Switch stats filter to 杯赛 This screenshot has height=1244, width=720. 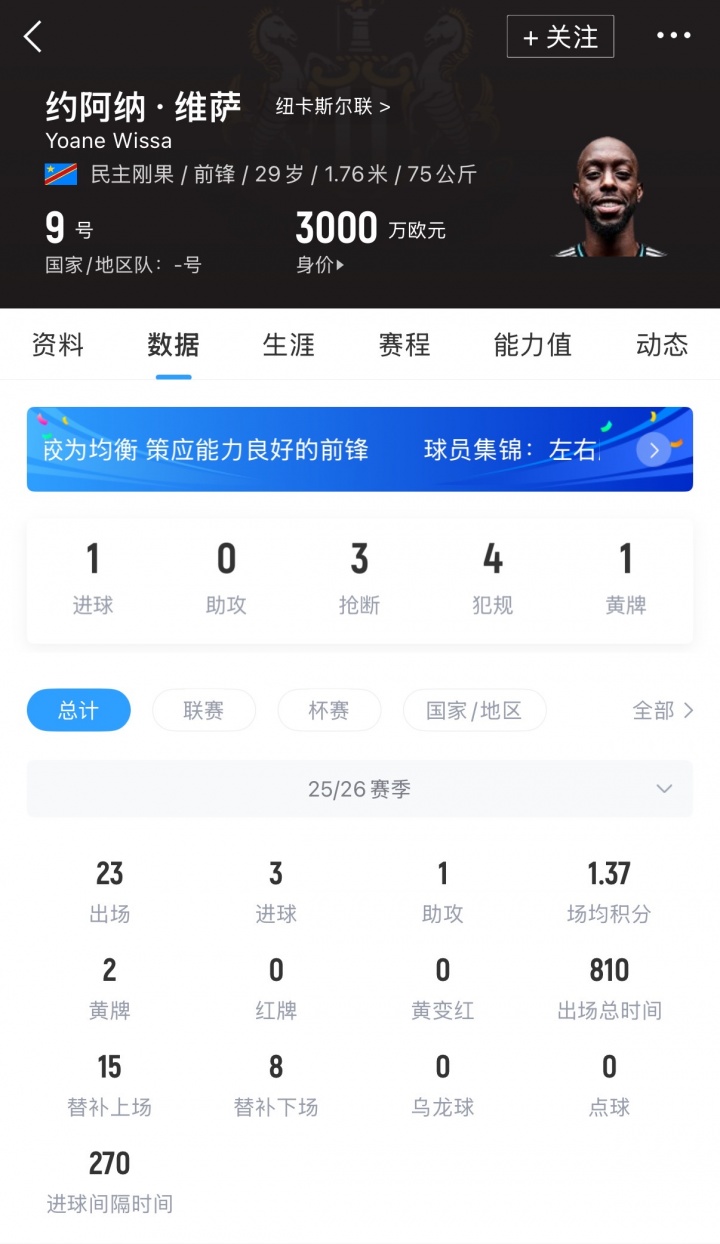coord(329,710)
